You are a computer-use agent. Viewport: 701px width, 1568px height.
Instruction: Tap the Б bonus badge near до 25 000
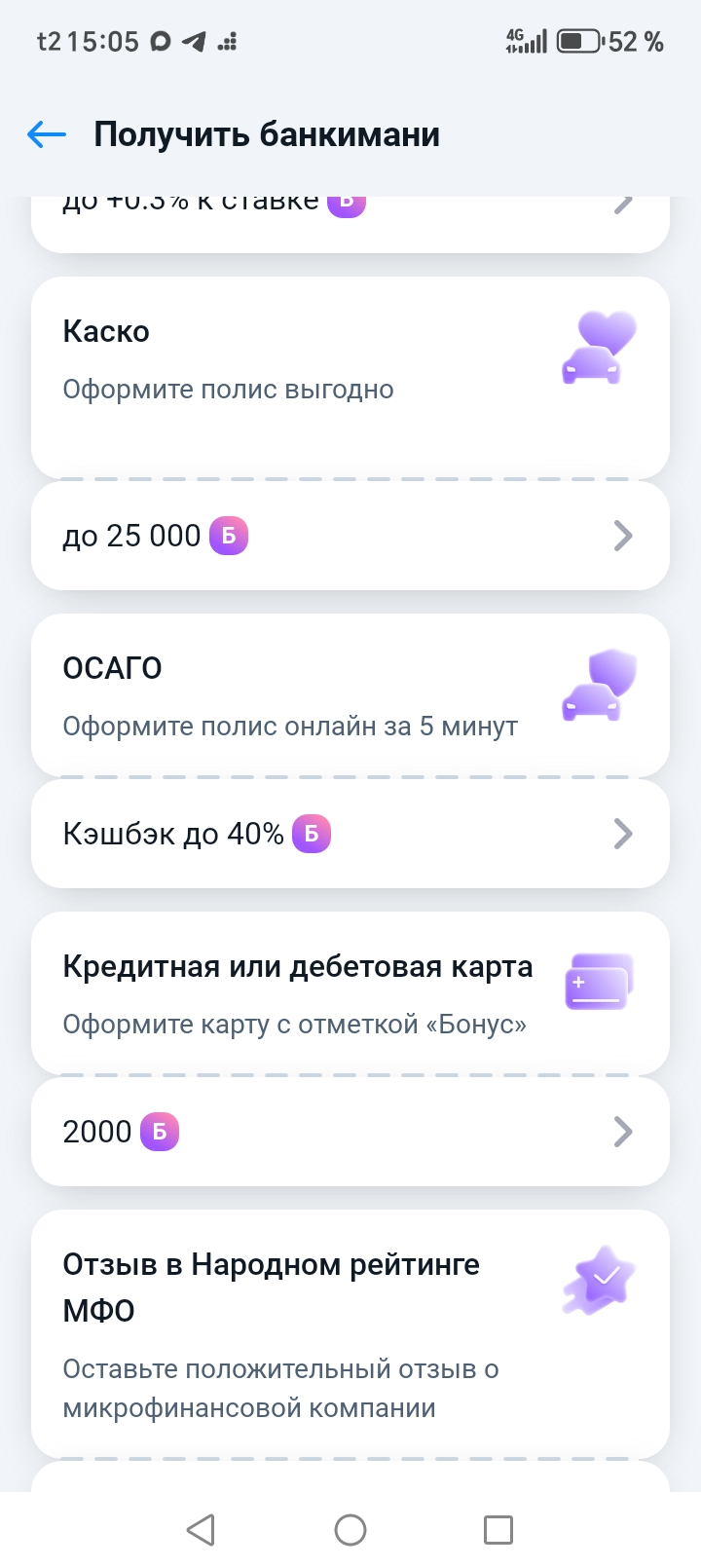pos(230,536)
